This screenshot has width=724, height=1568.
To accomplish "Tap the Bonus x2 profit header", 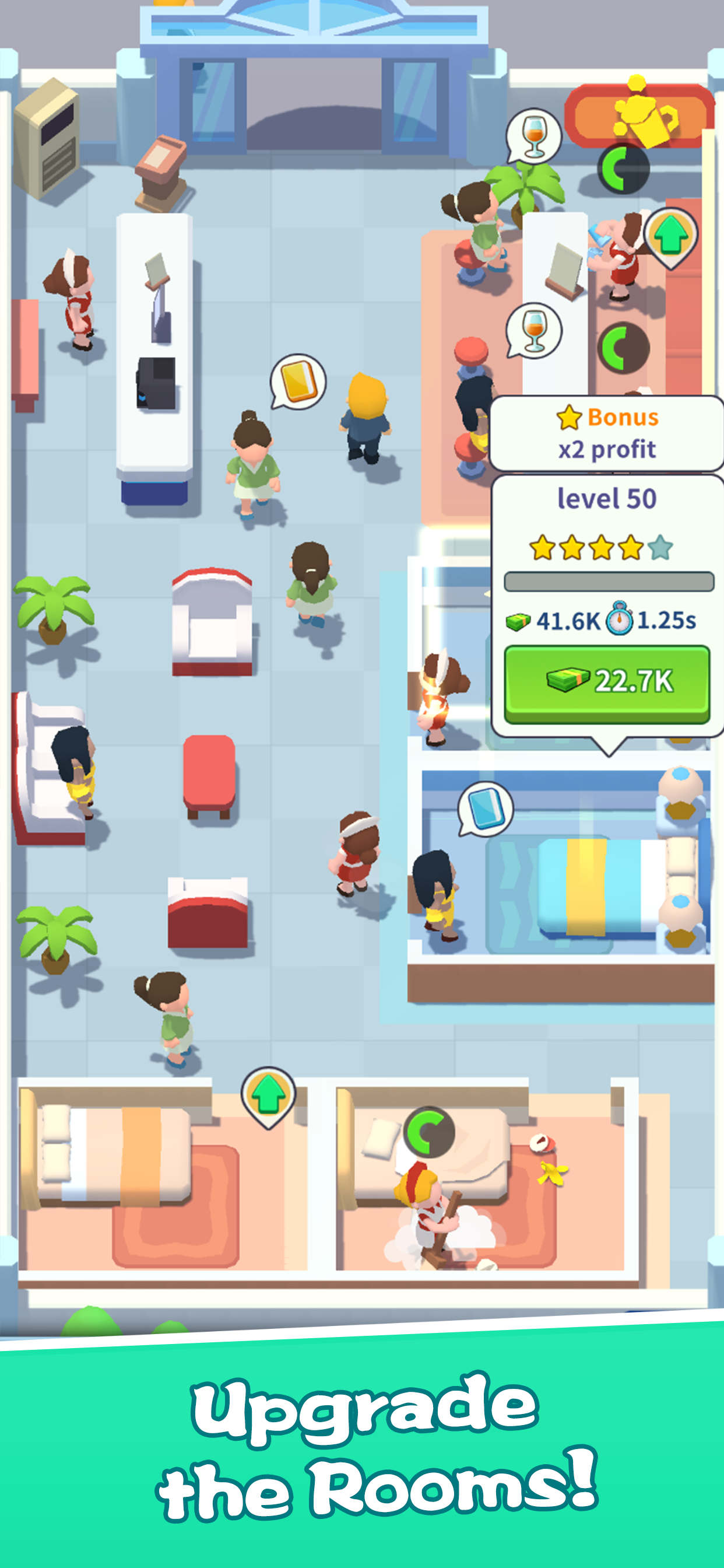I will [x=609, y=416].
